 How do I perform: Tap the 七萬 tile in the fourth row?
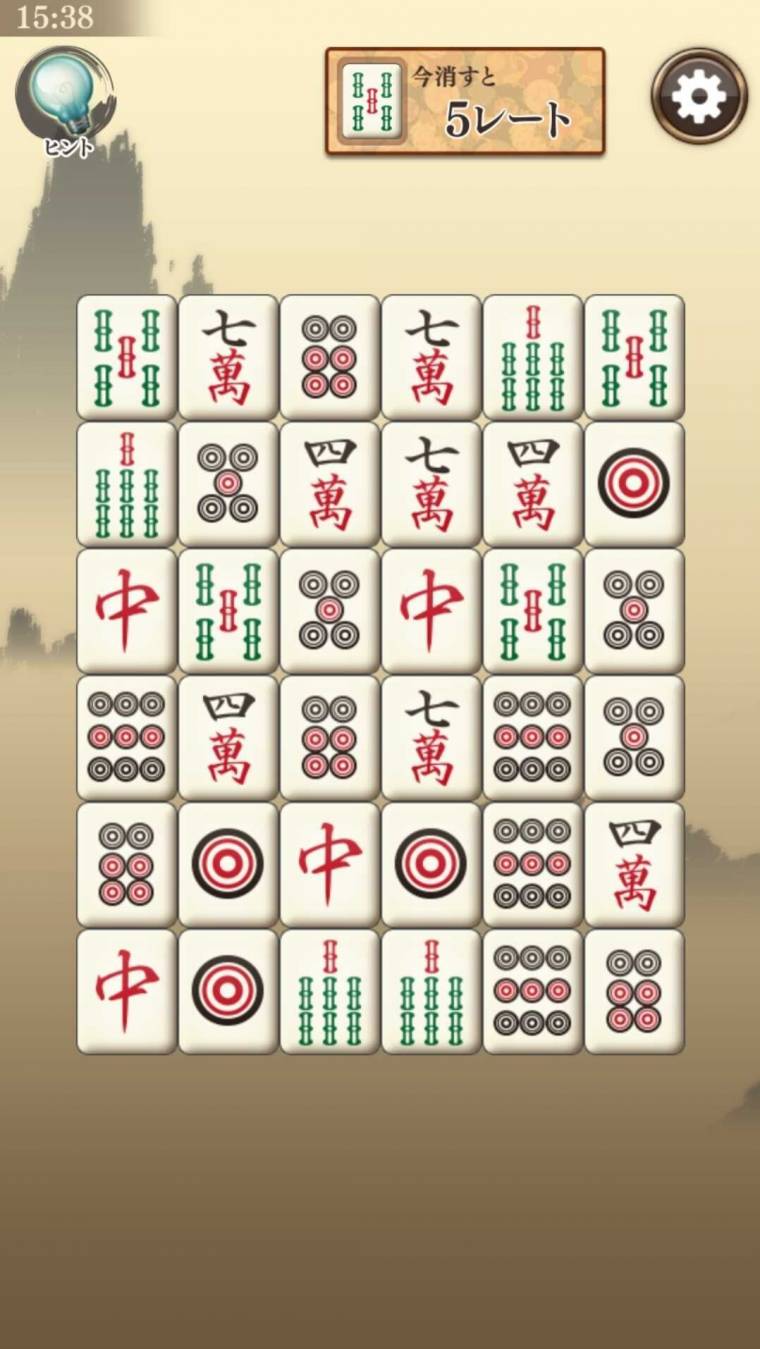[x=430, y=738]
